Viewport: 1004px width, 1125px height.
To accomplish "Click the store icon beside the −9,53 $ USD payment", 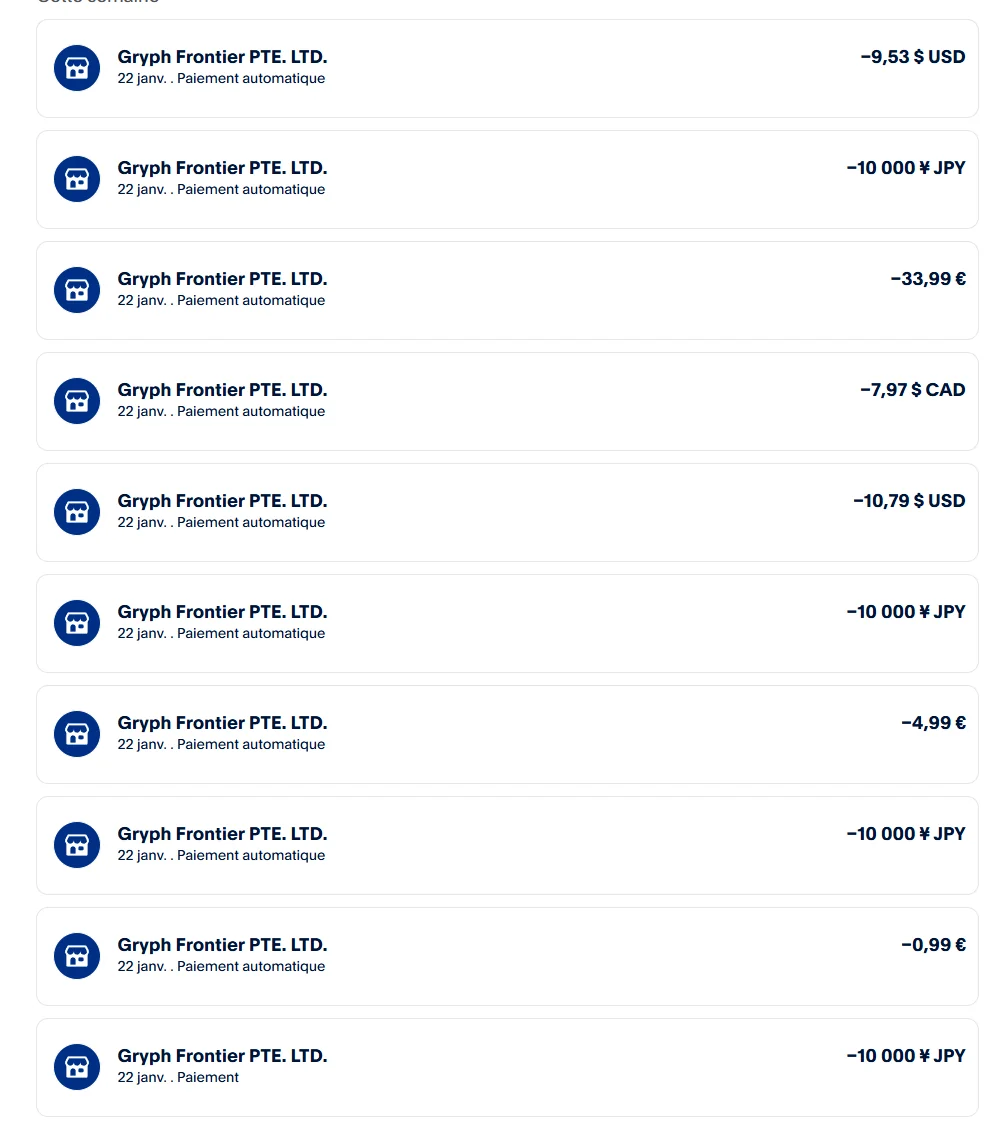I will [x=77, y=68].
